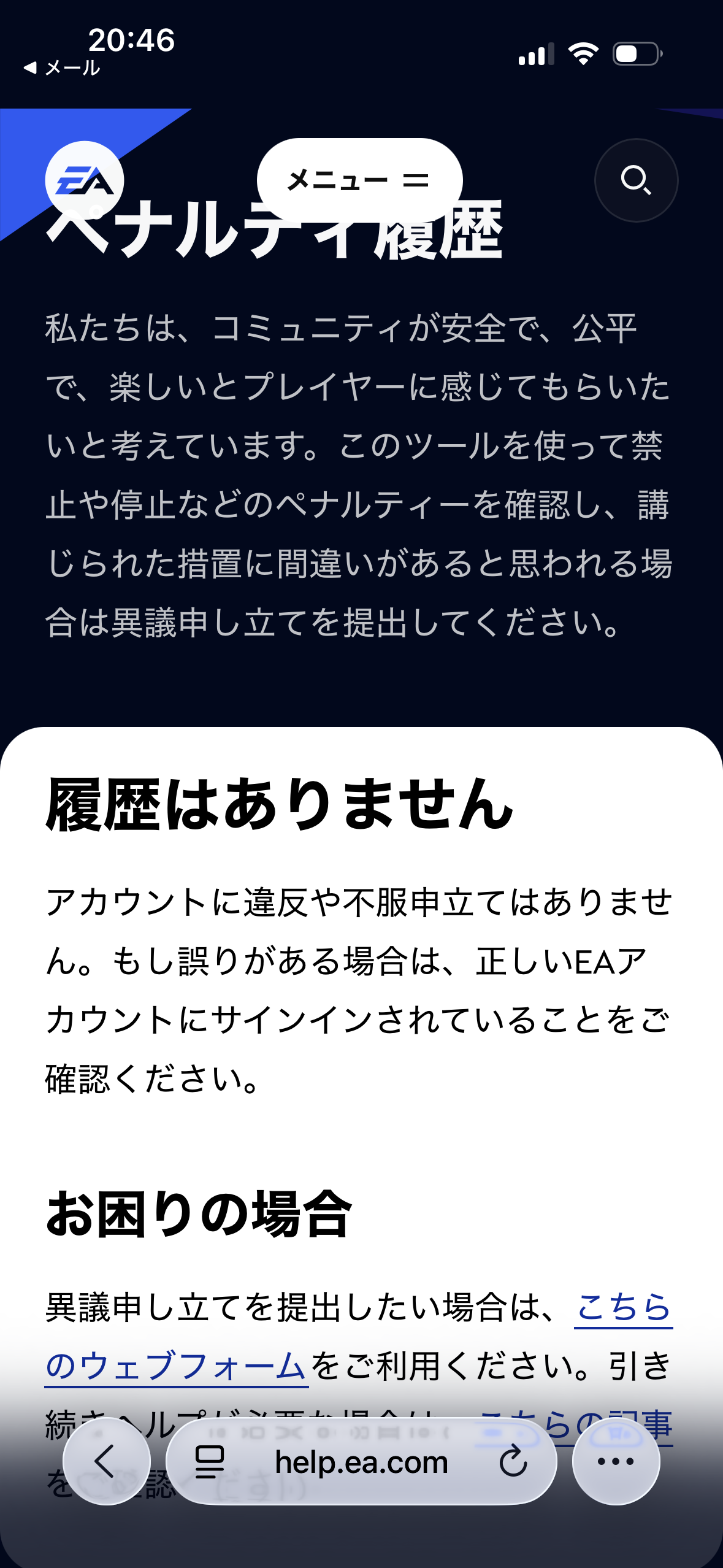The image size is (723, 1568).
Task: Open the browser's more options menu
Action: (616, 1461)
